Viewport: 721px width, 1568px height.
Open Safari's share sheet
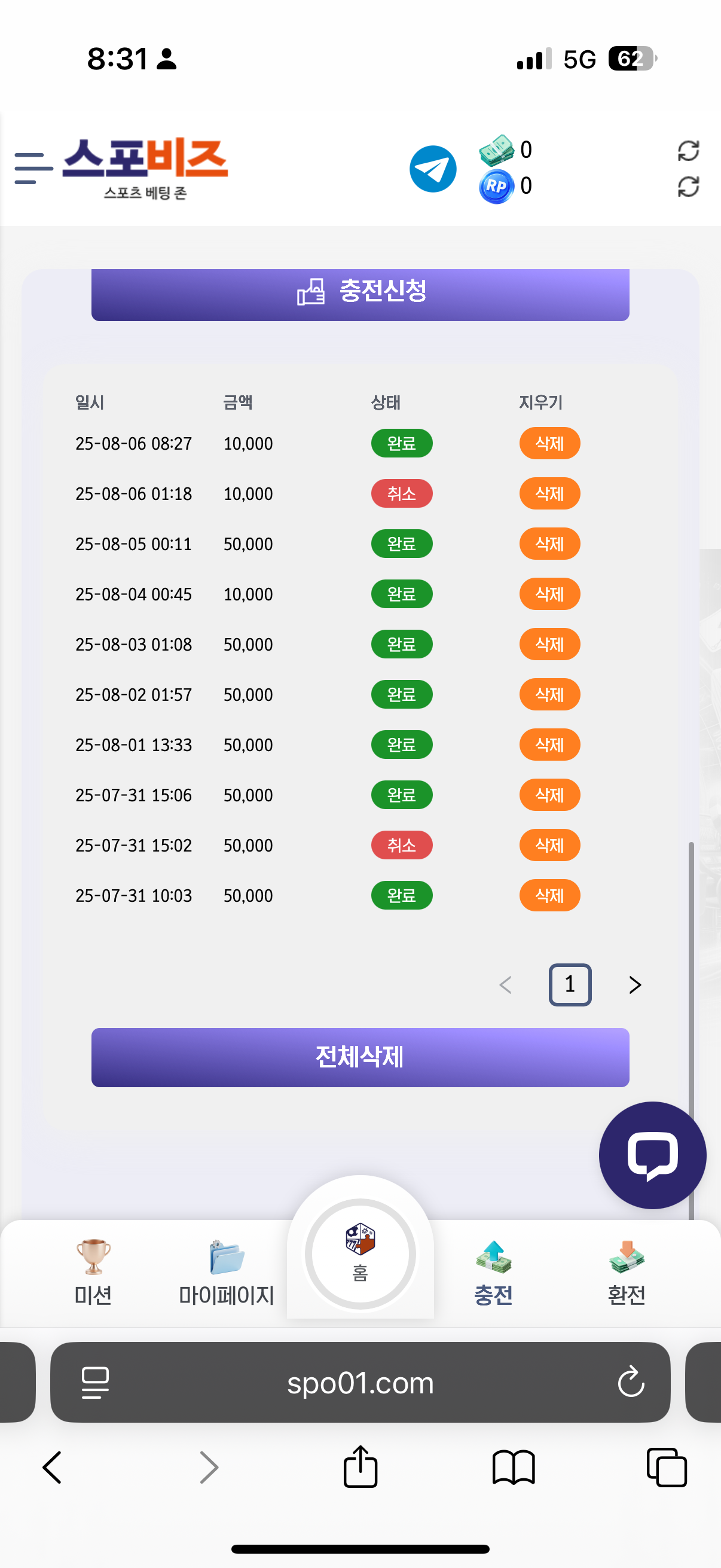click(x=360, y=1467)
